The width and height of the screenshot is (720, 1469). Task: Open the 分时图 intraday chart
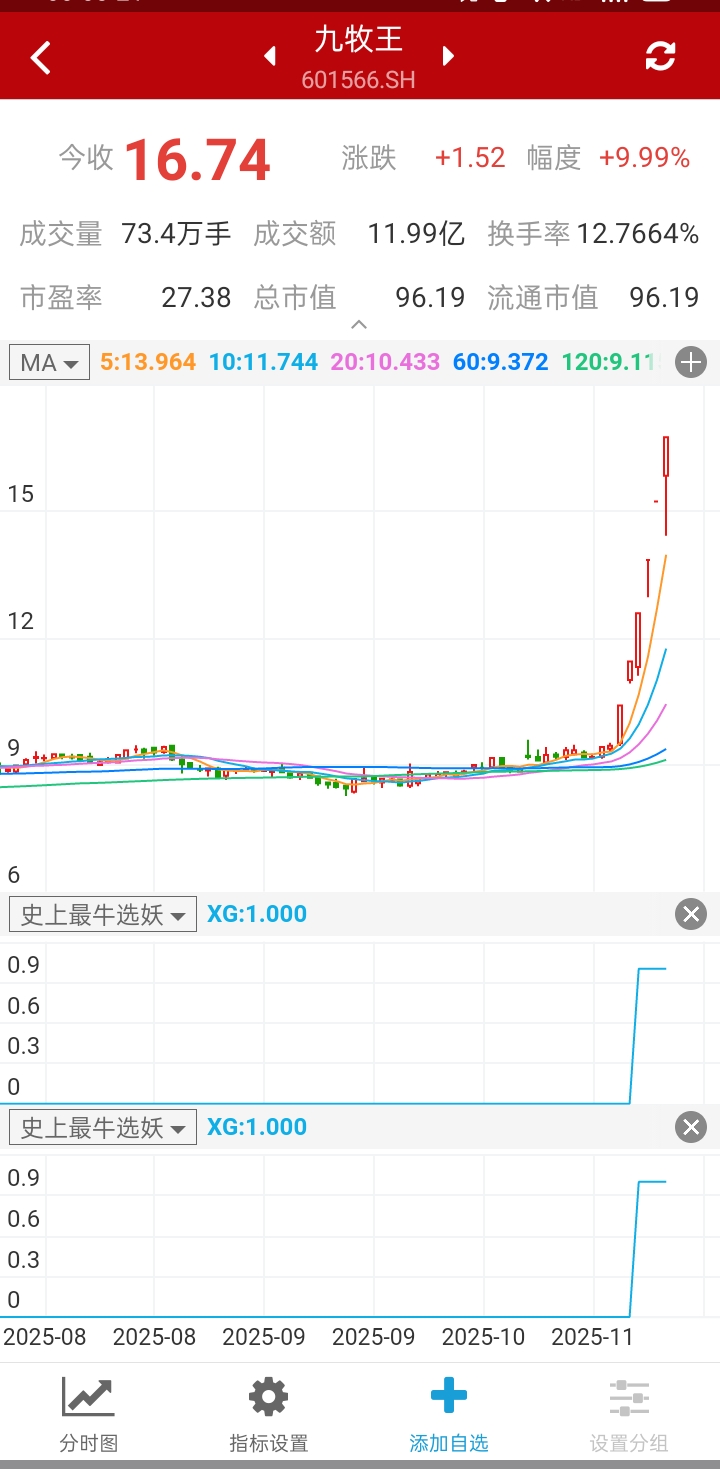(89, 1414)
